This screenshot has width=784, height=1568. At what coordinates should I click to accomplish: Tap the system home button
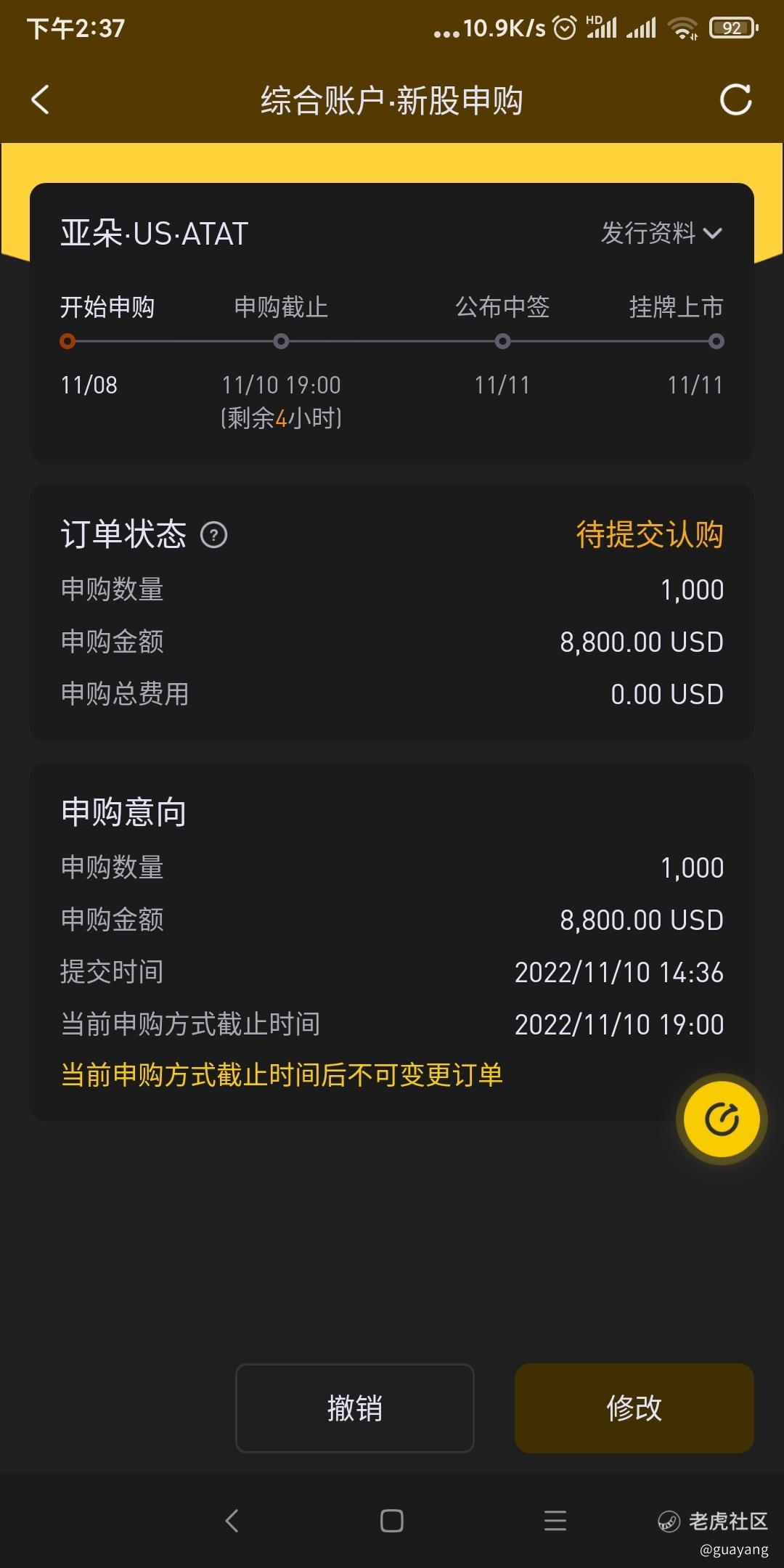point(392,1520)
